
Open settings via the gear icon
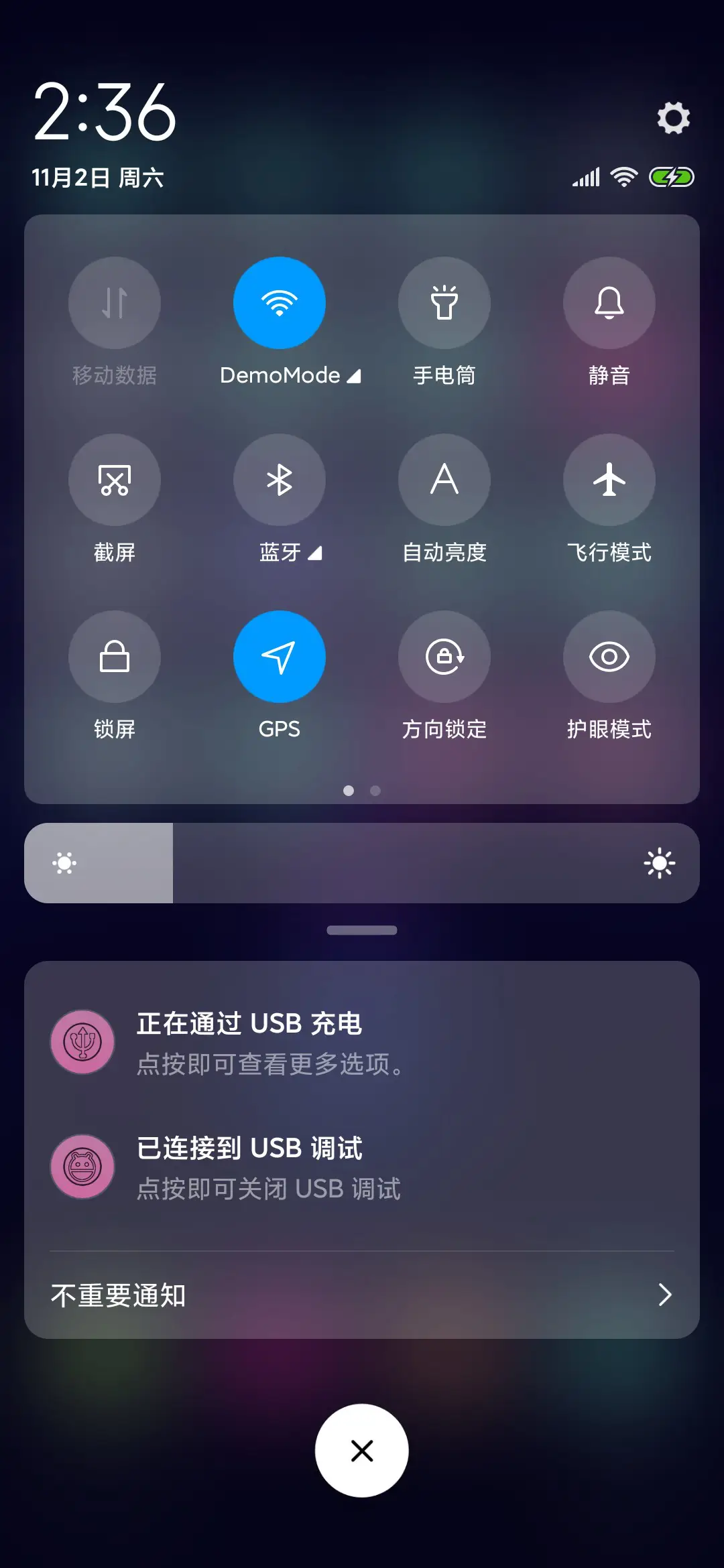[x=673, y=118]
